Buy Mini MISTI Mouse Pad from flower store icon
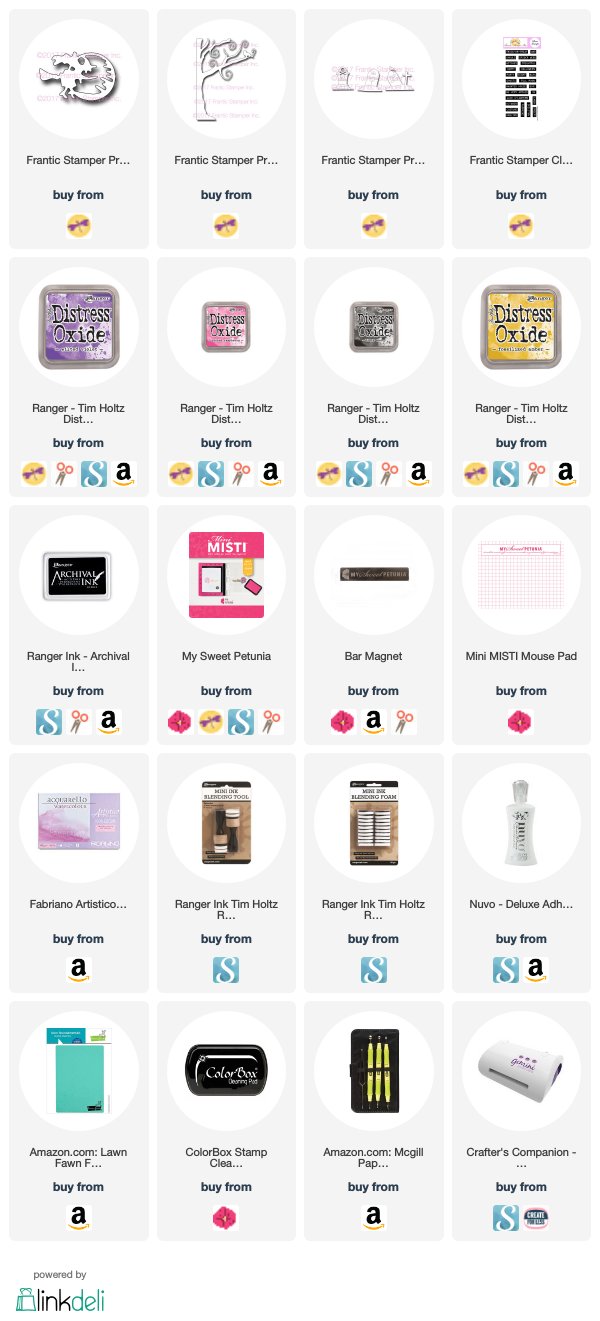The height and width of the screenshot is (1321, 600). (521, 721)
